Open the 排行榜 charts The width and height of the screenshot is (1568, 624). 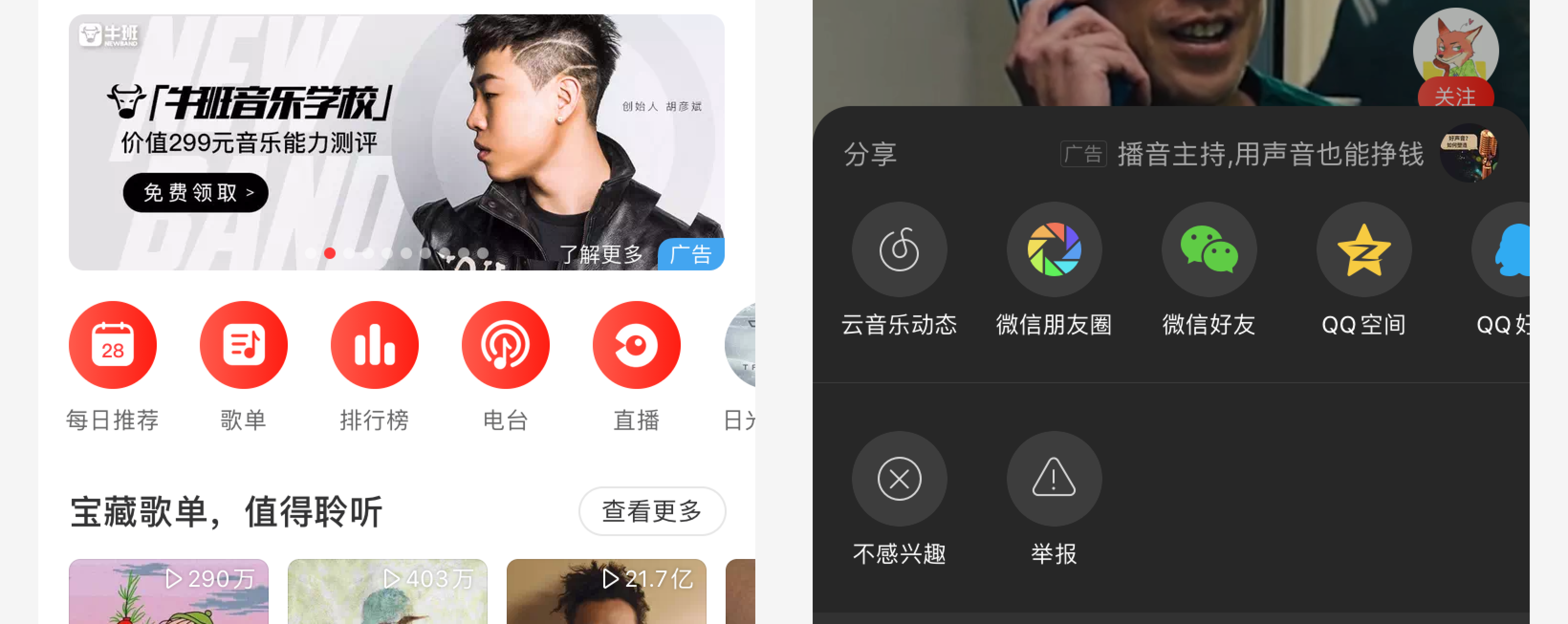[x=374, y=345]
